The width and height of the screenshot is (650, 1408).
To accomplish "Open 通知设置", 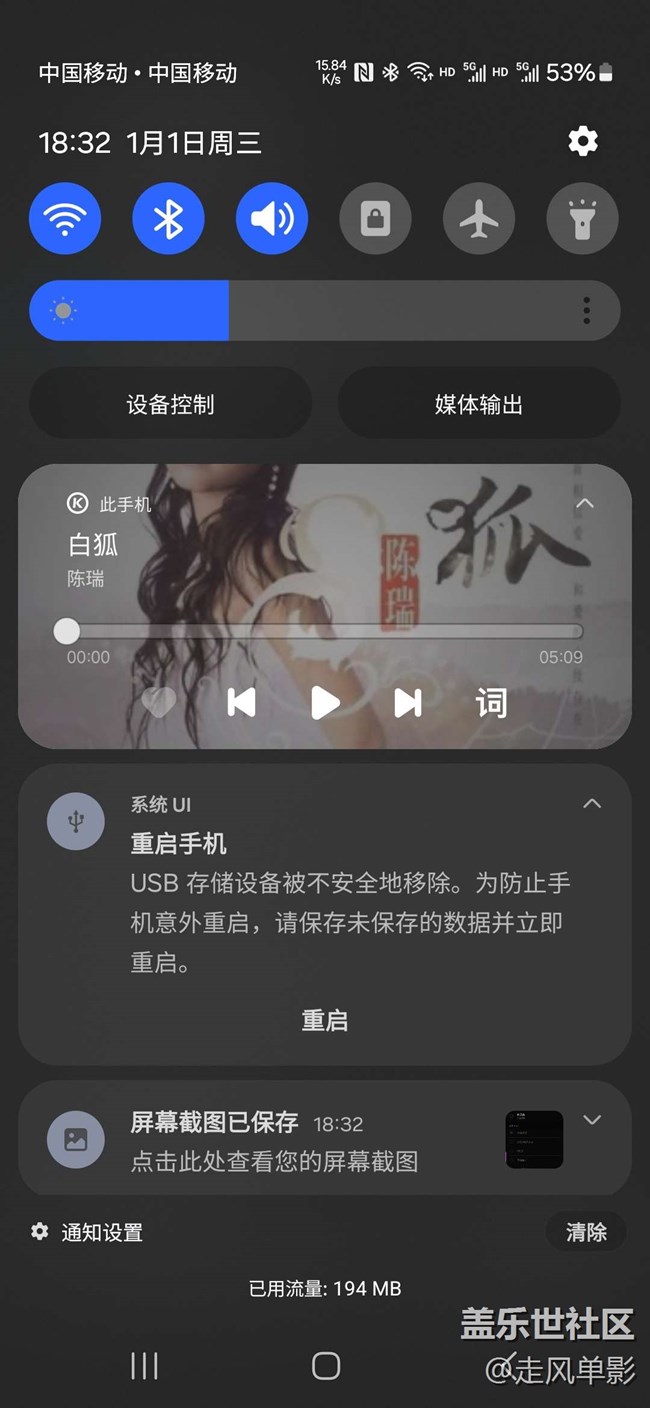I will pos(88,1232).
